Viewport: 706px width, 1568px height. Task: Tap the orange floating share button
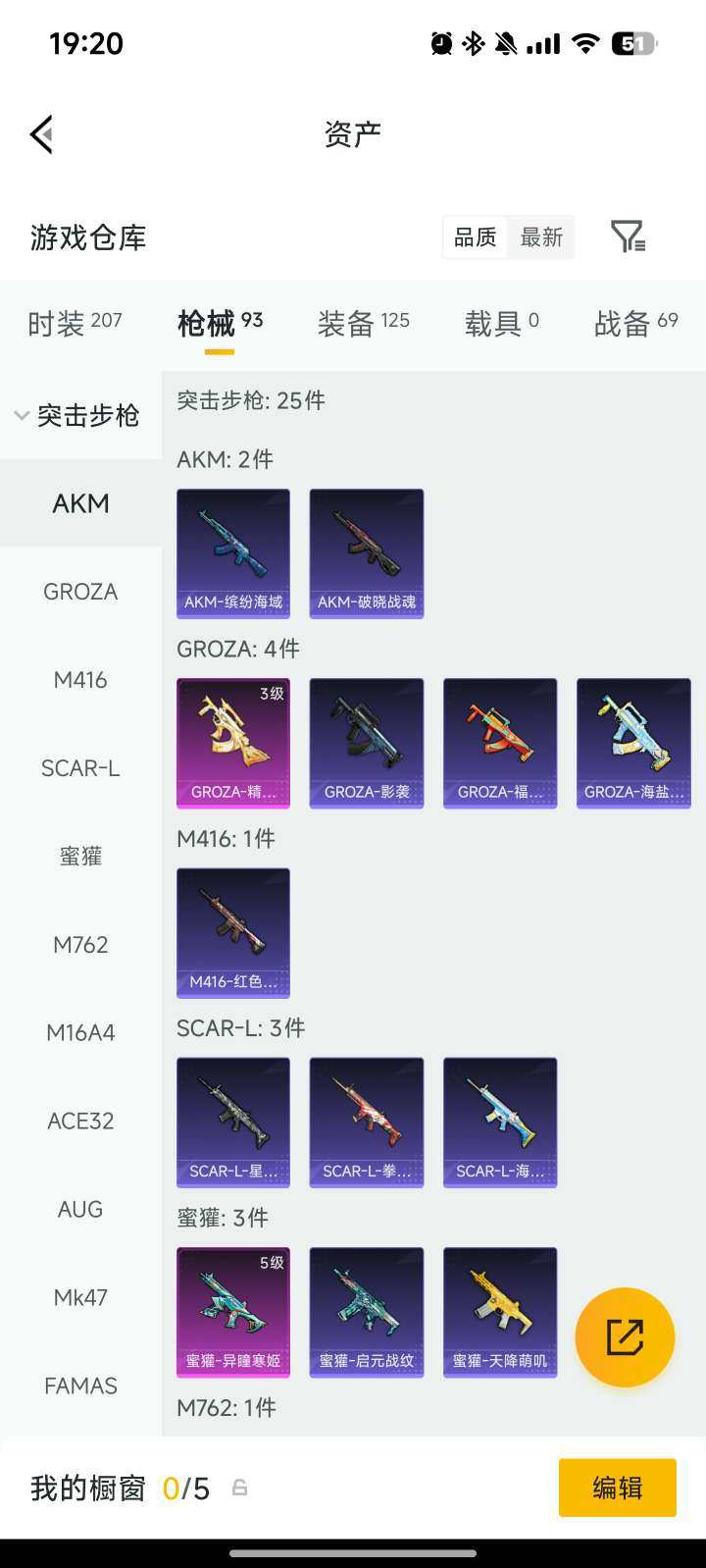coord(625,1336)
